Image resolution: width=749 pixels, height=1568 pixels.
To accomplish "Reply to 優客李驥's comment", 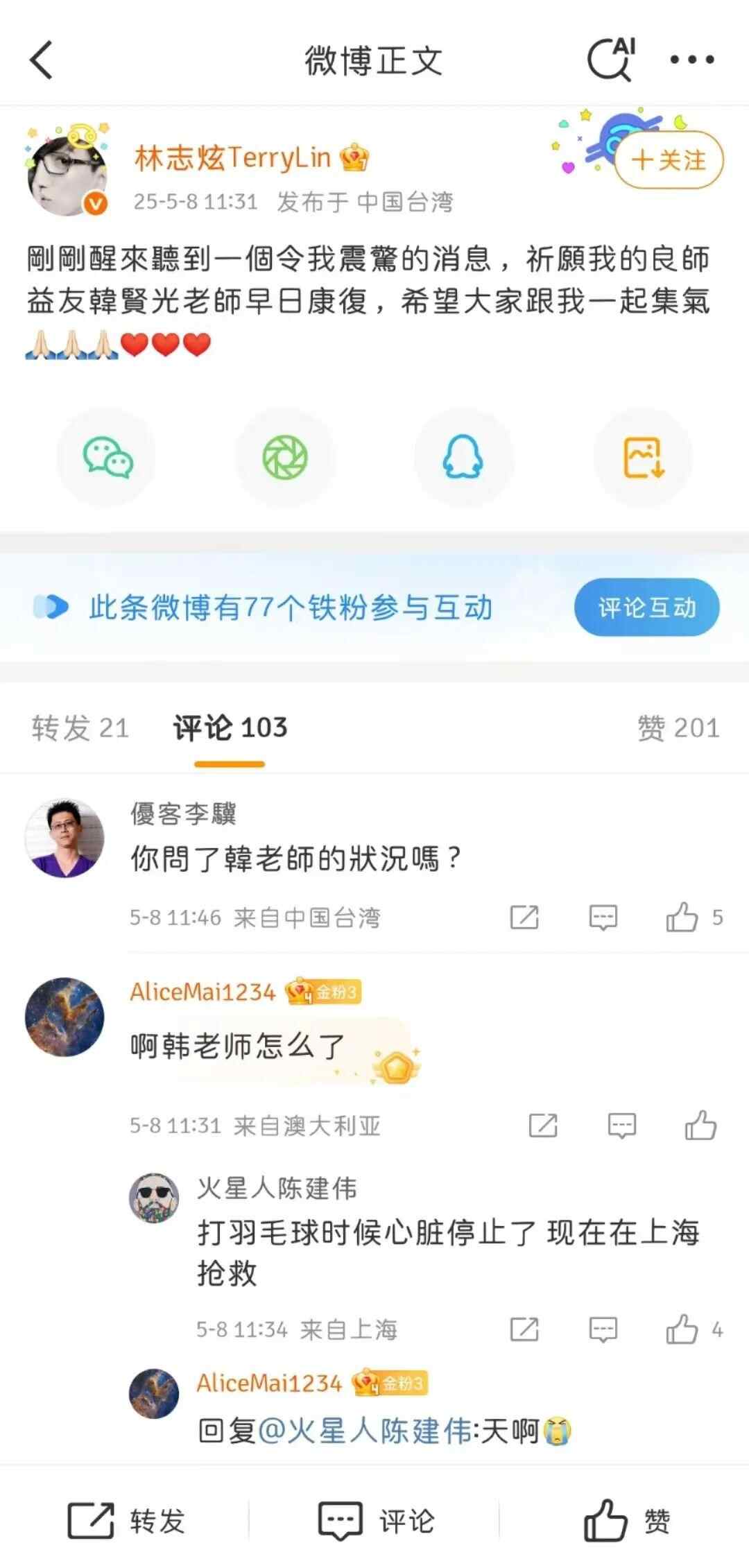I will 603,917.
